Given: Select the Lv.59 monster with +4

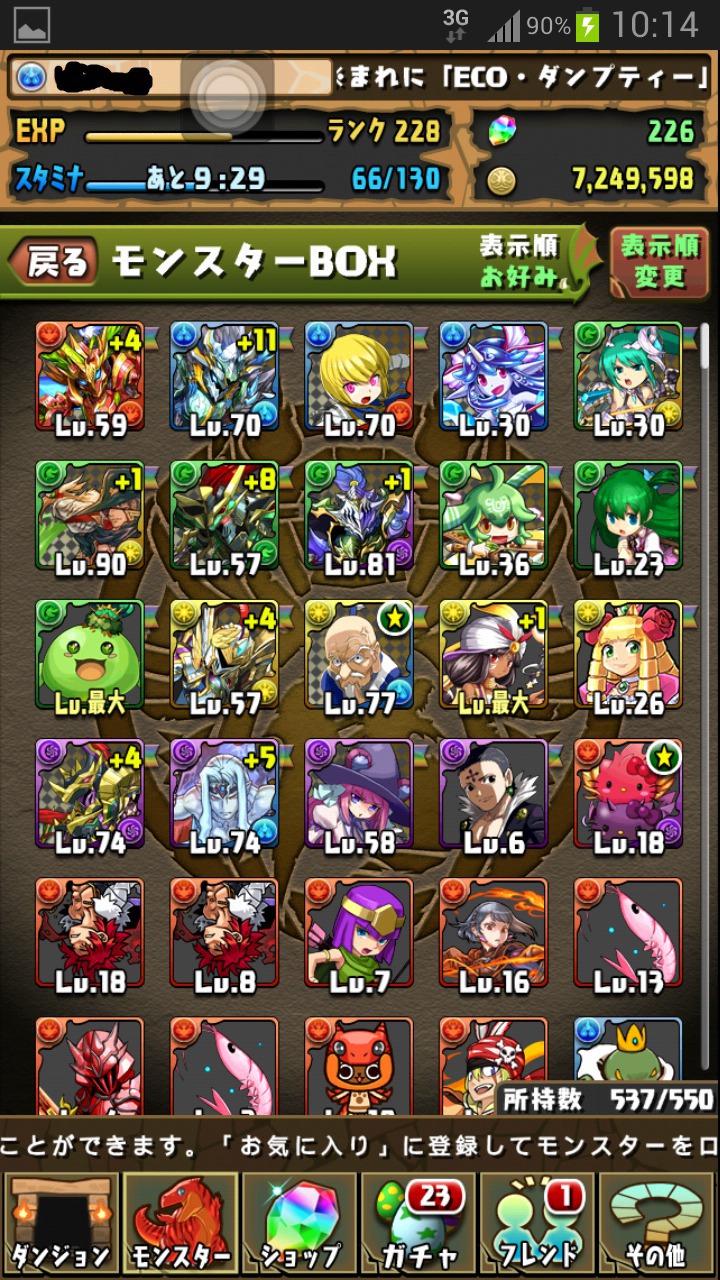Looking at the screenshot, I should [89, 377].
